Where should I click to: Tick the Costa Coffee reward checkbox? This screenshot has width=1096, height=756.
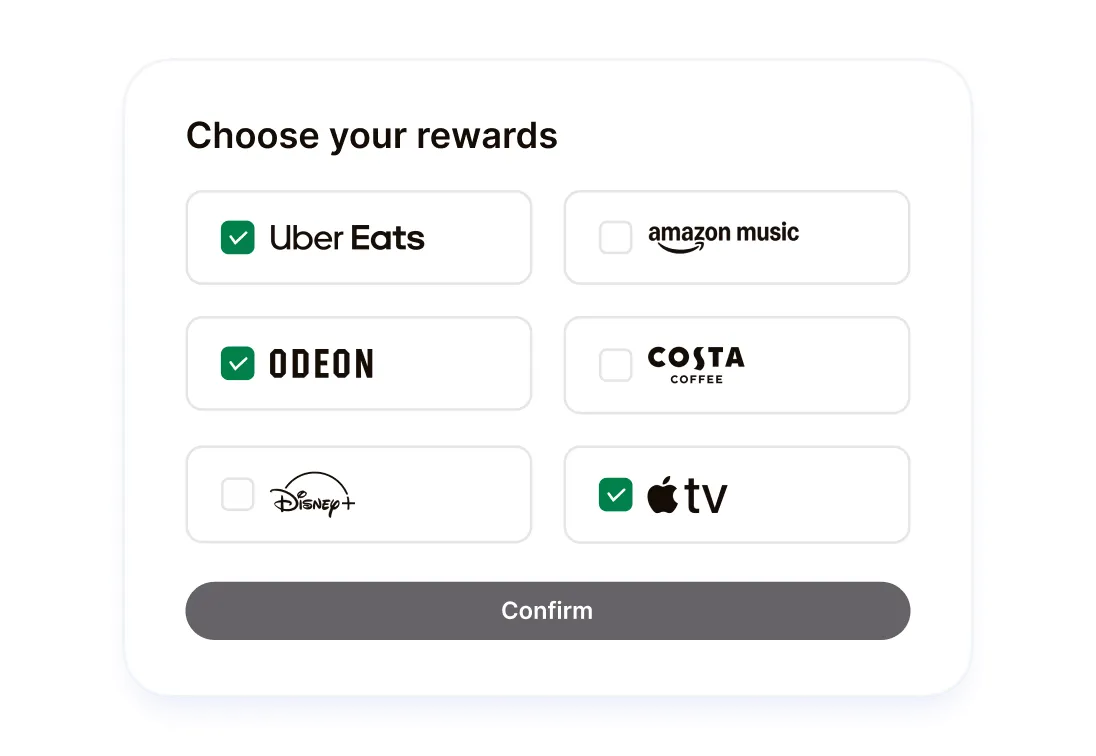(616, 365)
